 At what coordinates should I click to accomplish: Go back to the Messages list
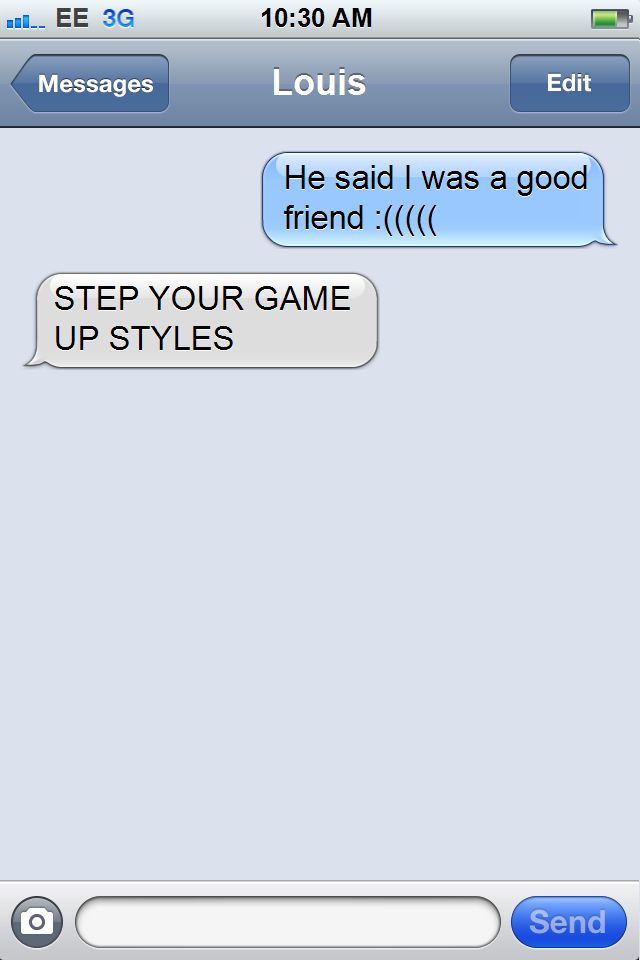[91, 83]
